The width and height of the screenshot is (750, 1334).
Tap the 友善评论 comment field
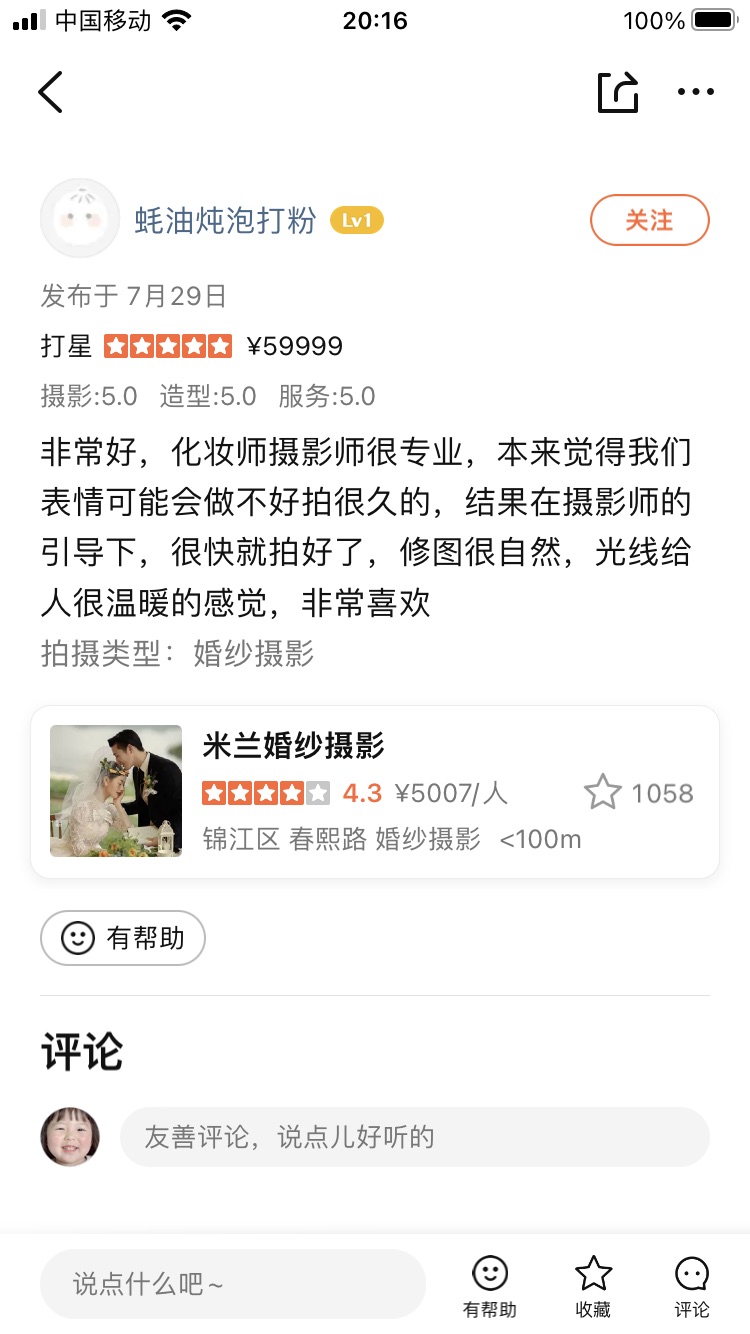(x=415, y=1137)
